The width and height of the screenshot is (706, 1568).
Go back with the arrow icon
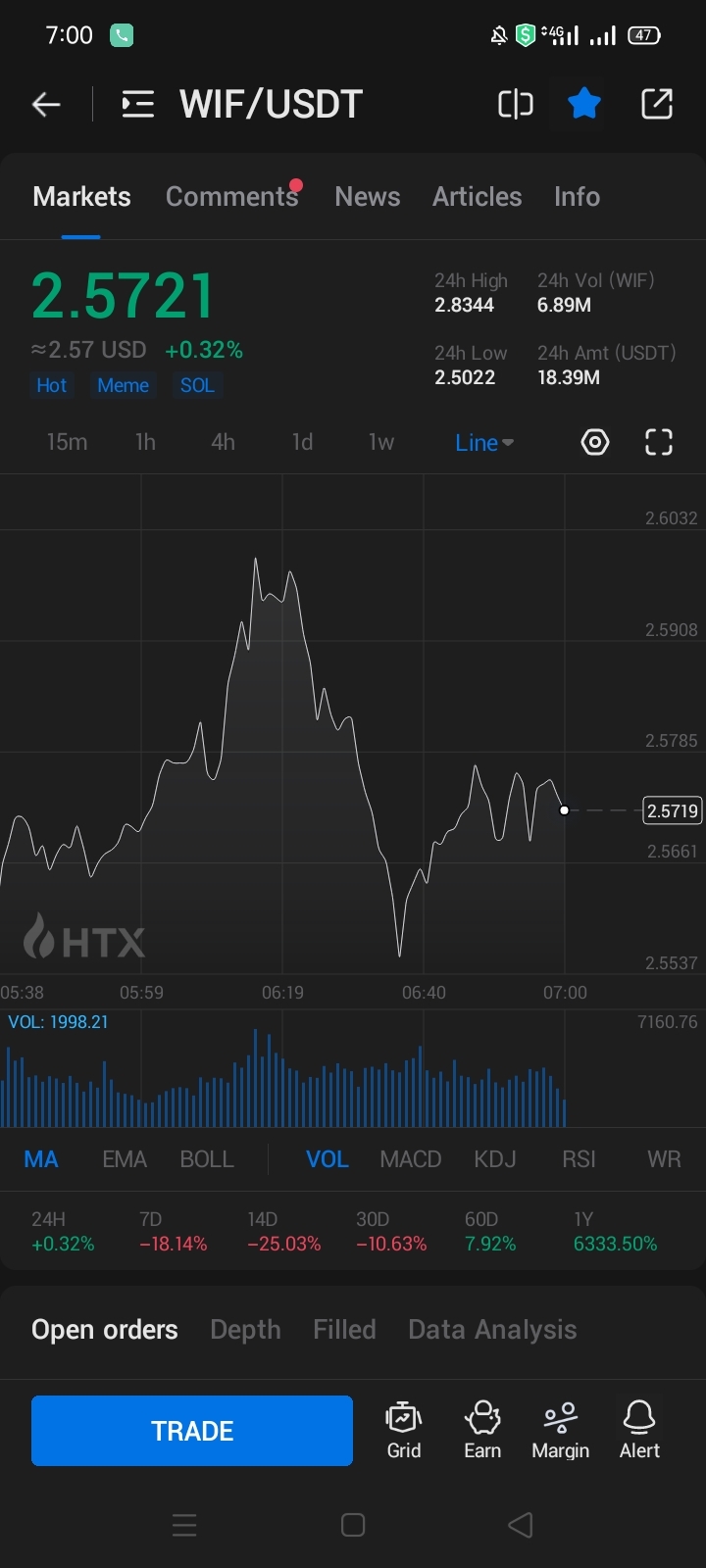click(x=45, y=103)
